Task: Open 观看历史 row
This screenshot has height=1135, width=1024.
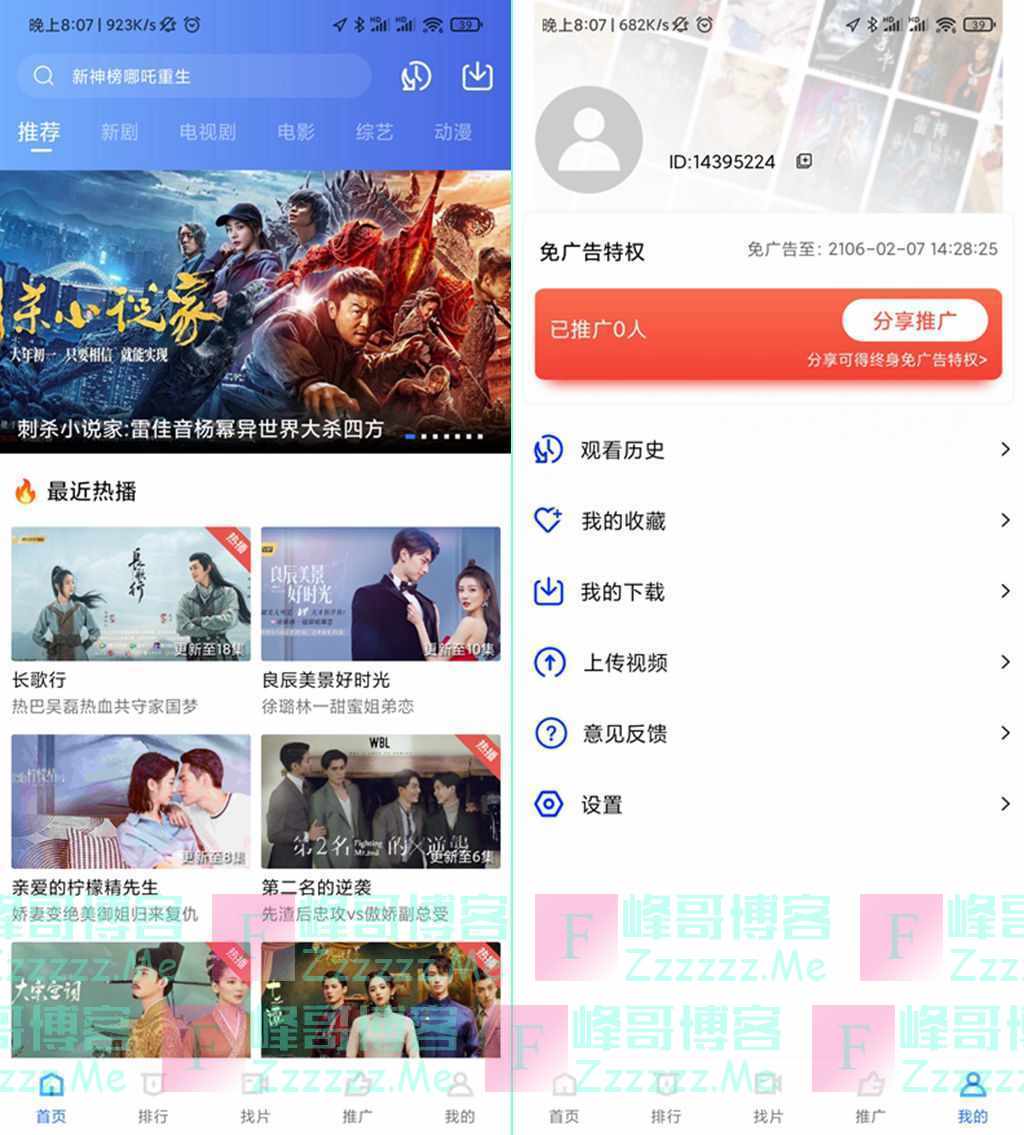Action: coord(768,450)
